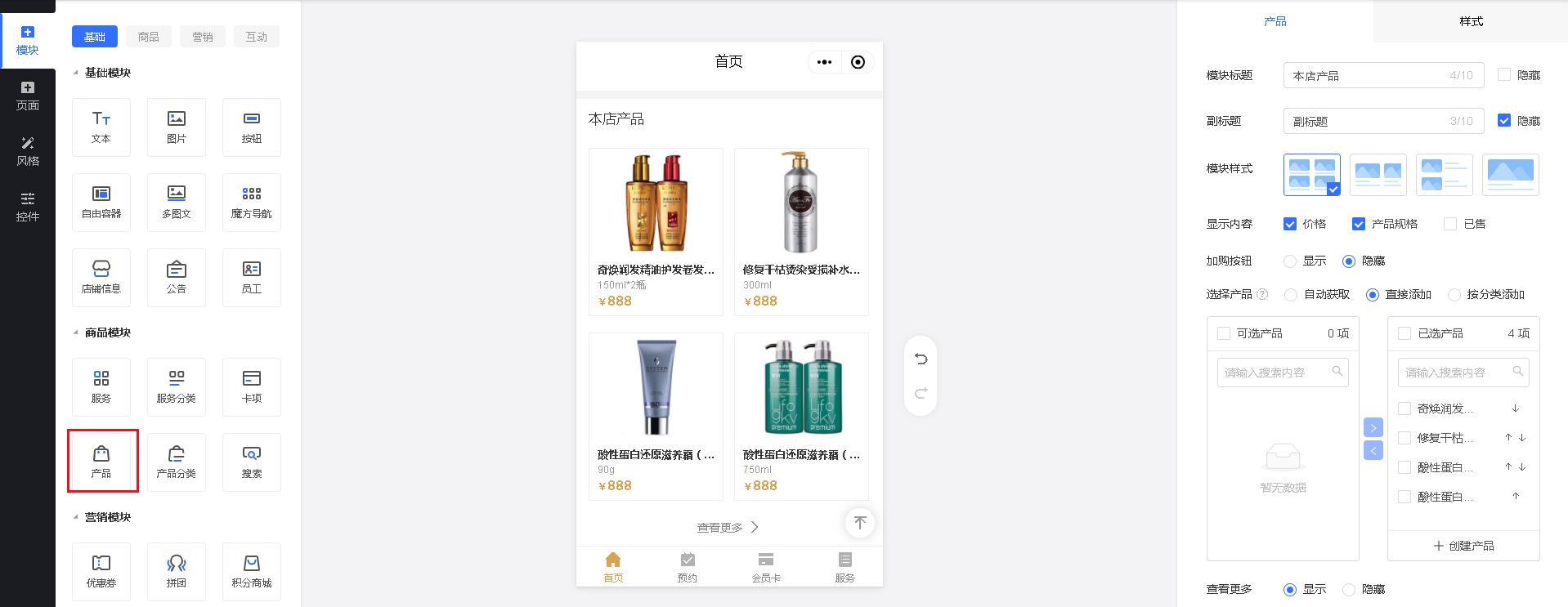Add the 文本 text module
1568x607 pixels.
click(x=101, y=127)
